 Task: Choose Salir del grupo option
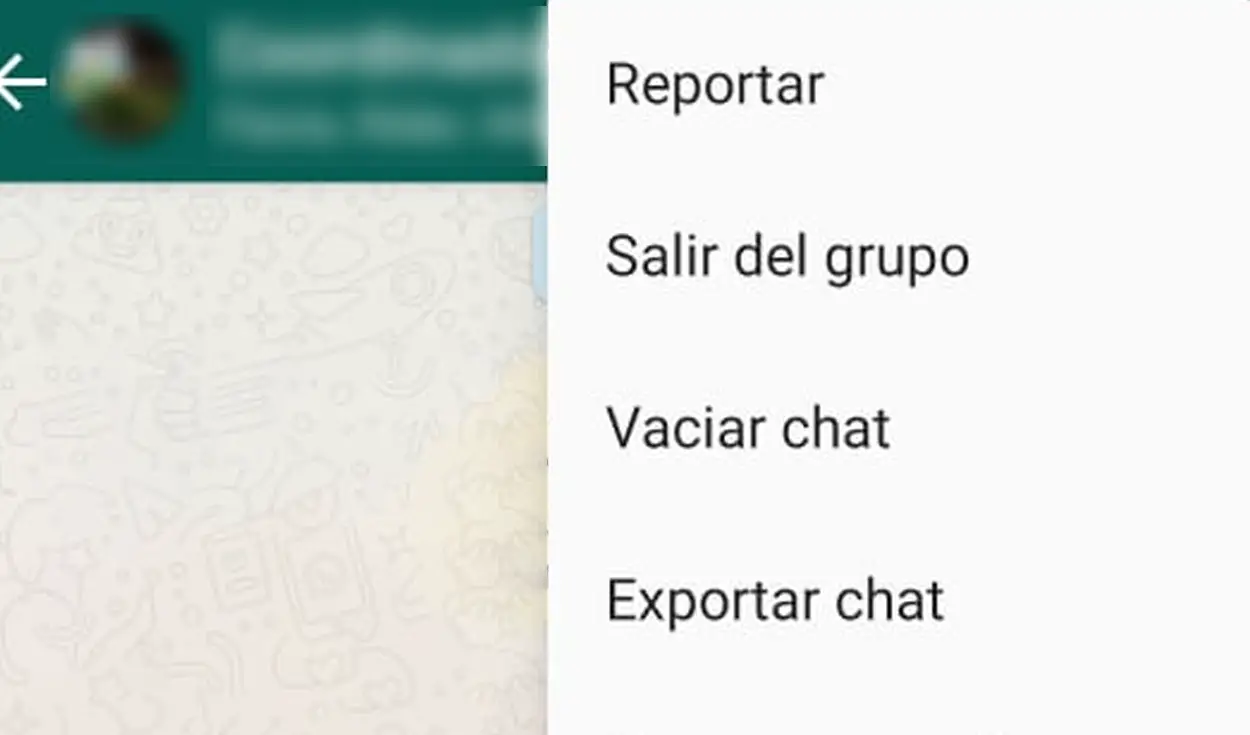coord(787,257)
